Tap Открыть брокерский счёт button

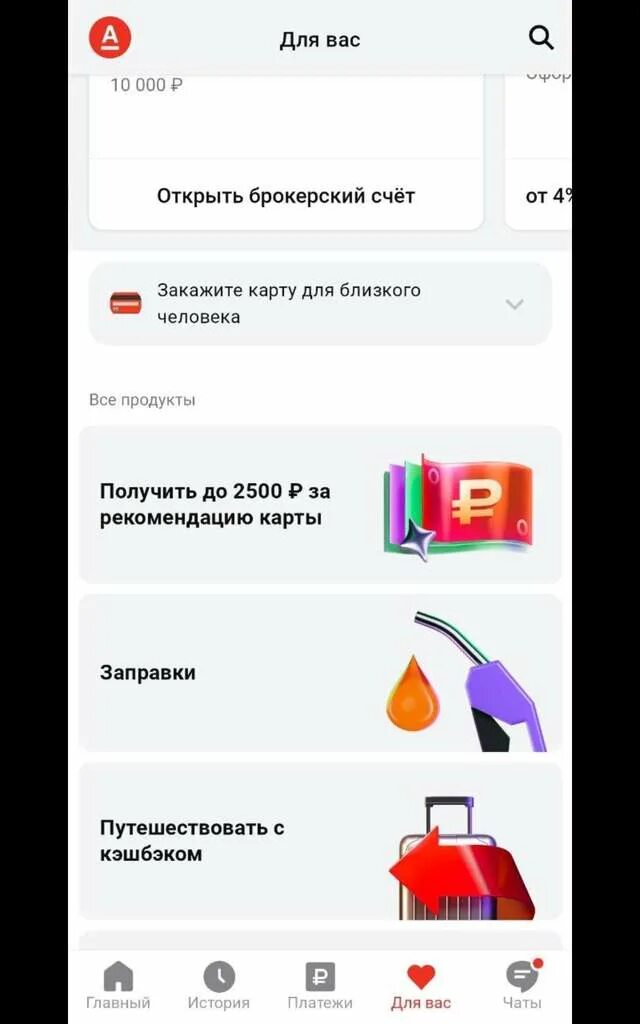point(286,196)
